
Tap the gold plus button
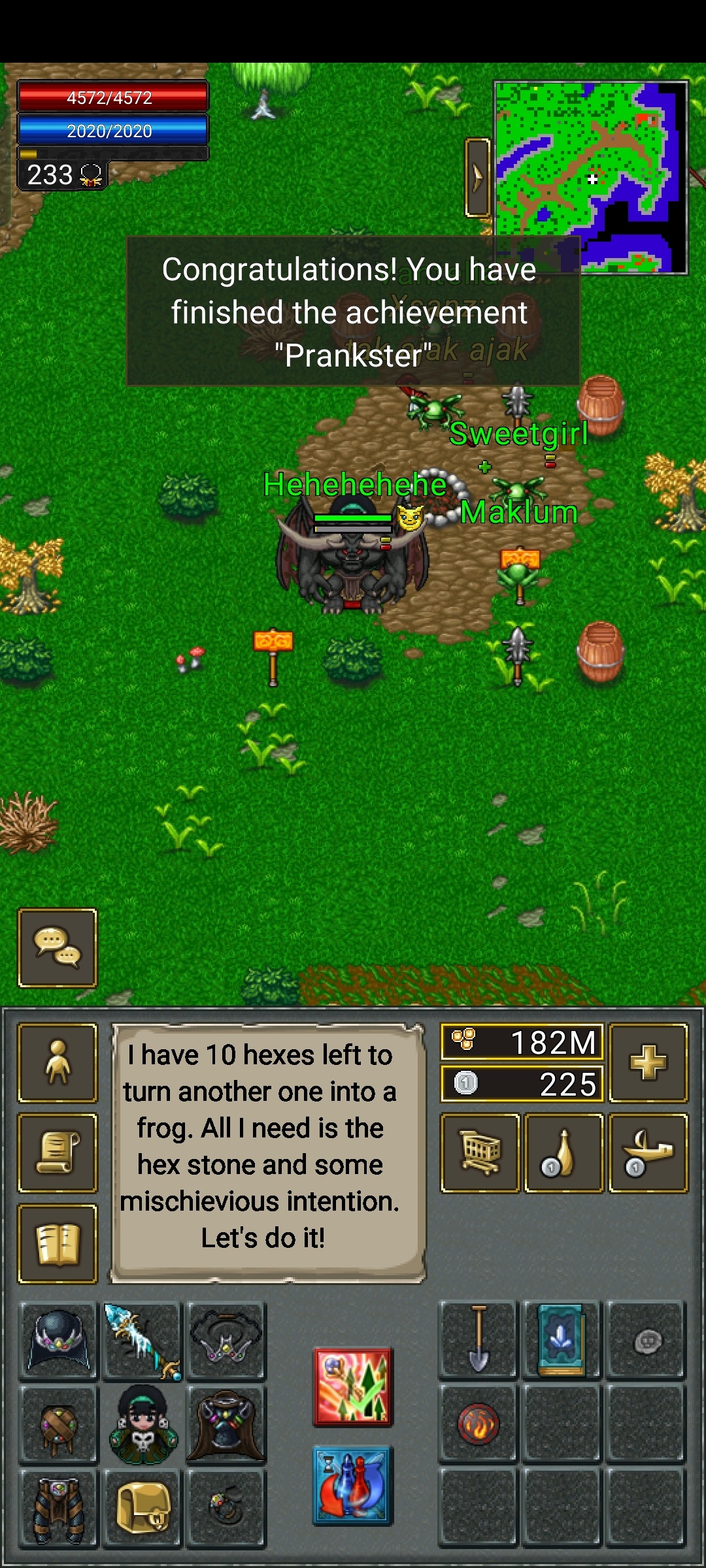click(648, 1063)
